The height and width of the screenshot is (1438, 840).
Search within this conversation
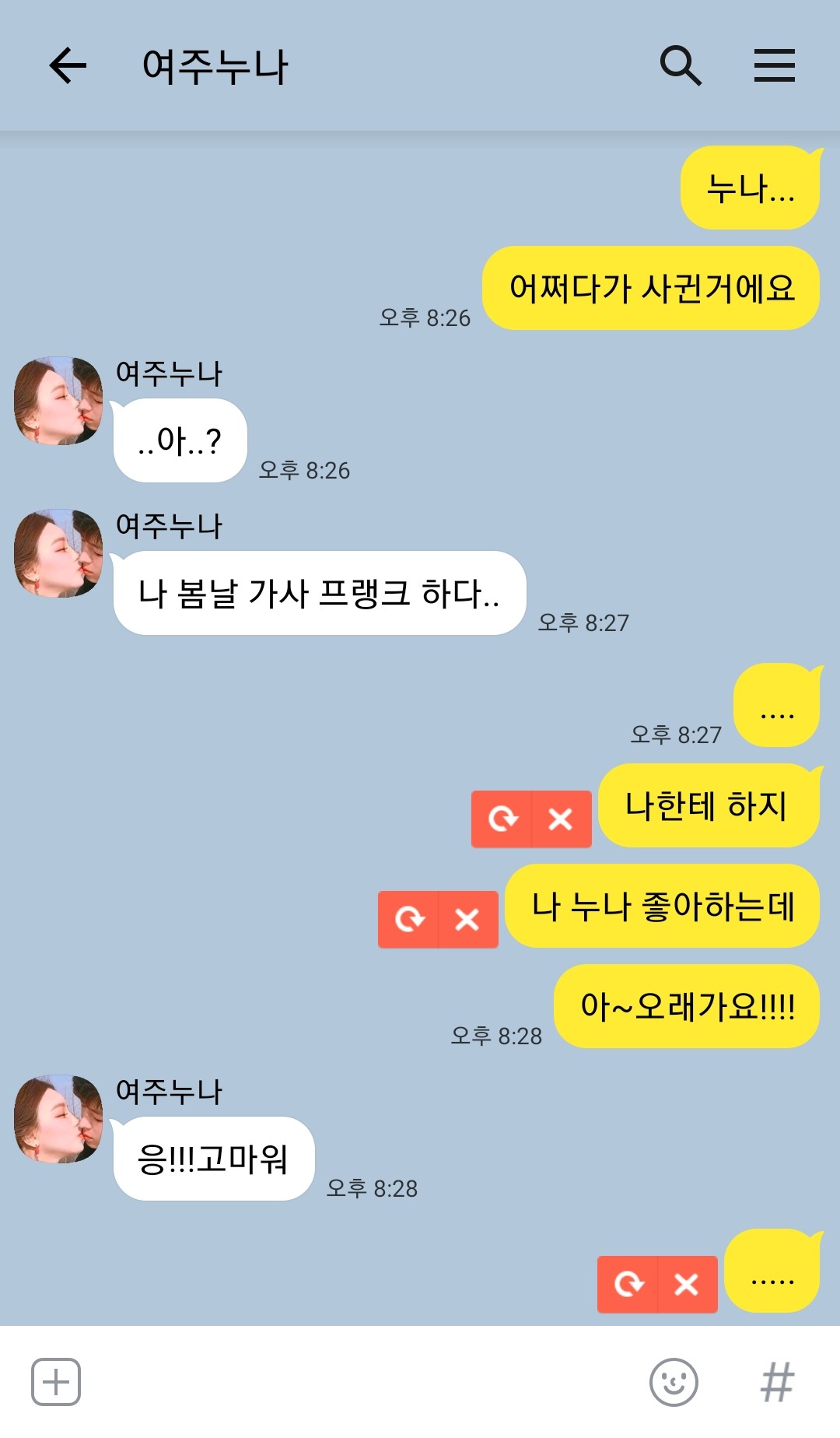tap(681, 65)
